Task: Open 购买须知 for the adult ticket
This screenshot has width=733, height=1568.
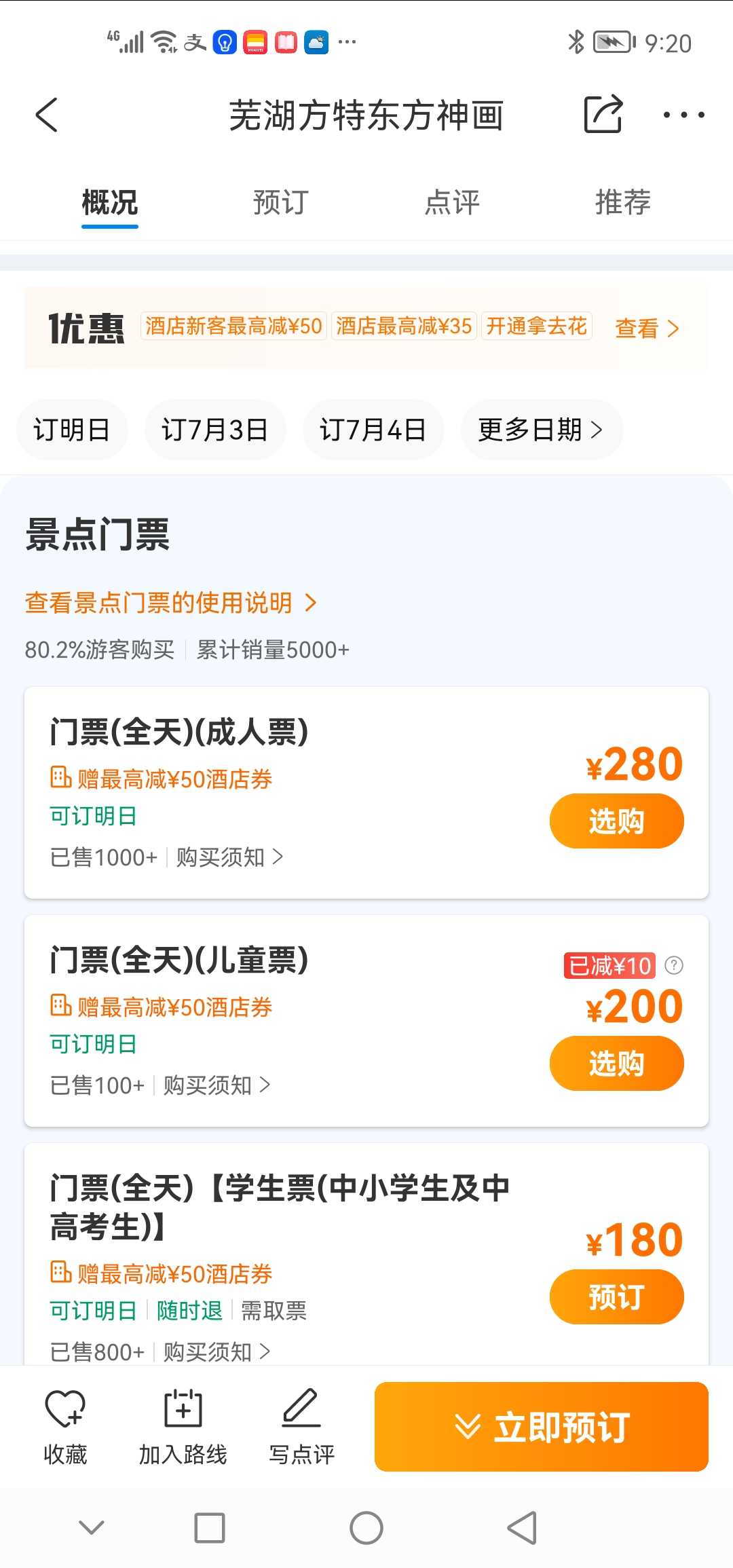Action: click(x=229, y=857)
